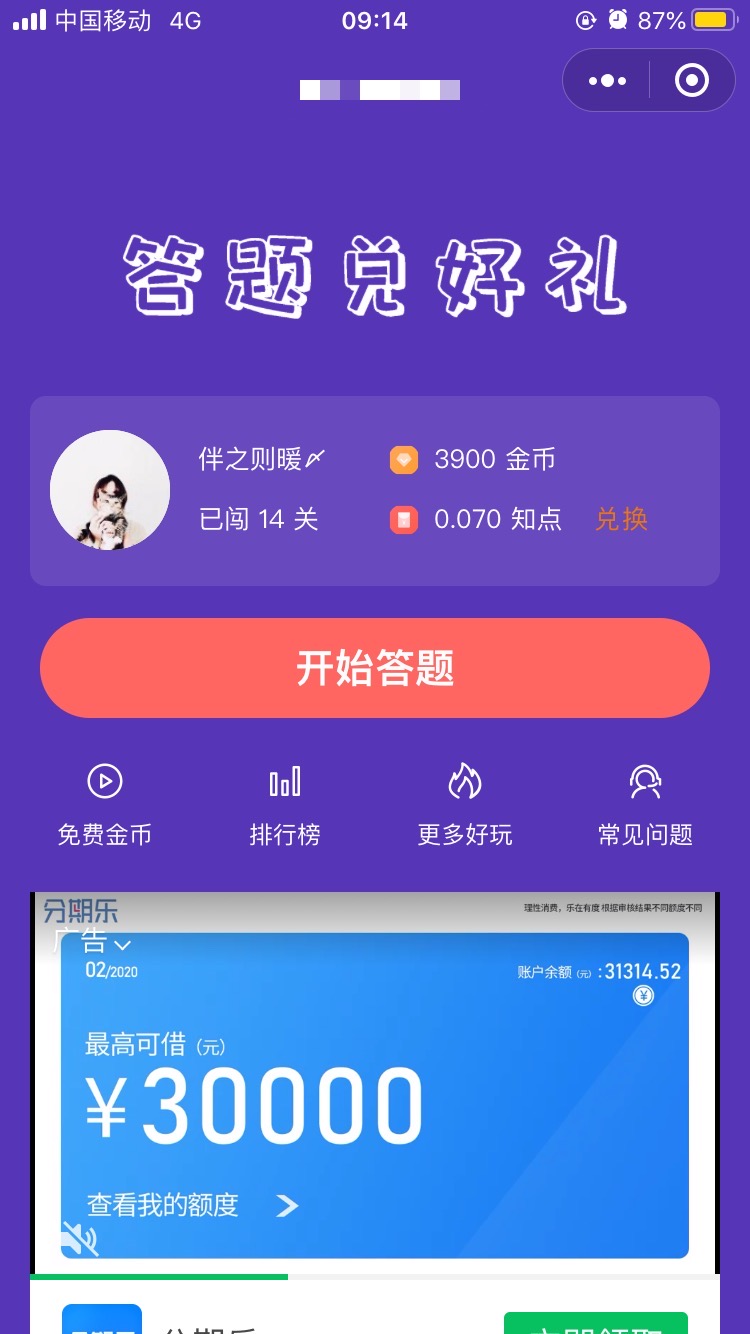Open the user profile avatar

click(x=110, y=490)
